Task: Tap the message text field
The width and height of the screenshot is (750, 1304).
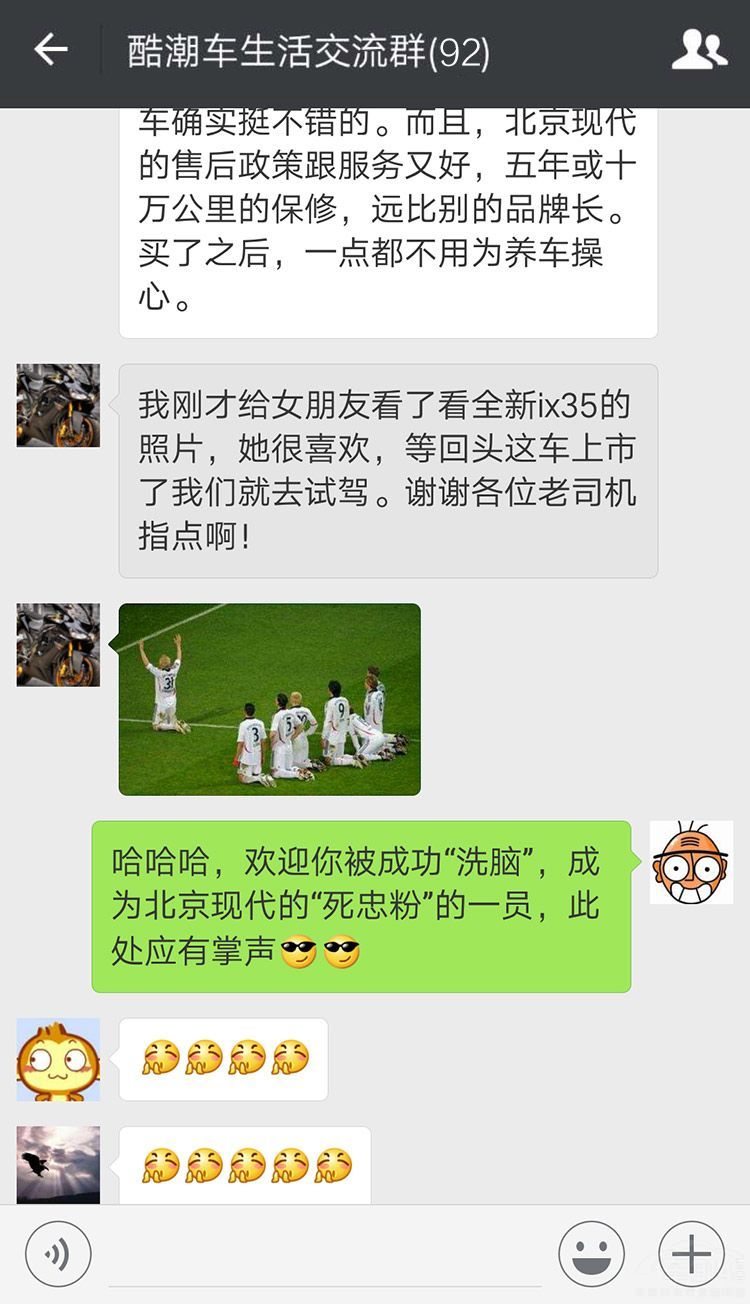Action: (x=324, y=1256)
